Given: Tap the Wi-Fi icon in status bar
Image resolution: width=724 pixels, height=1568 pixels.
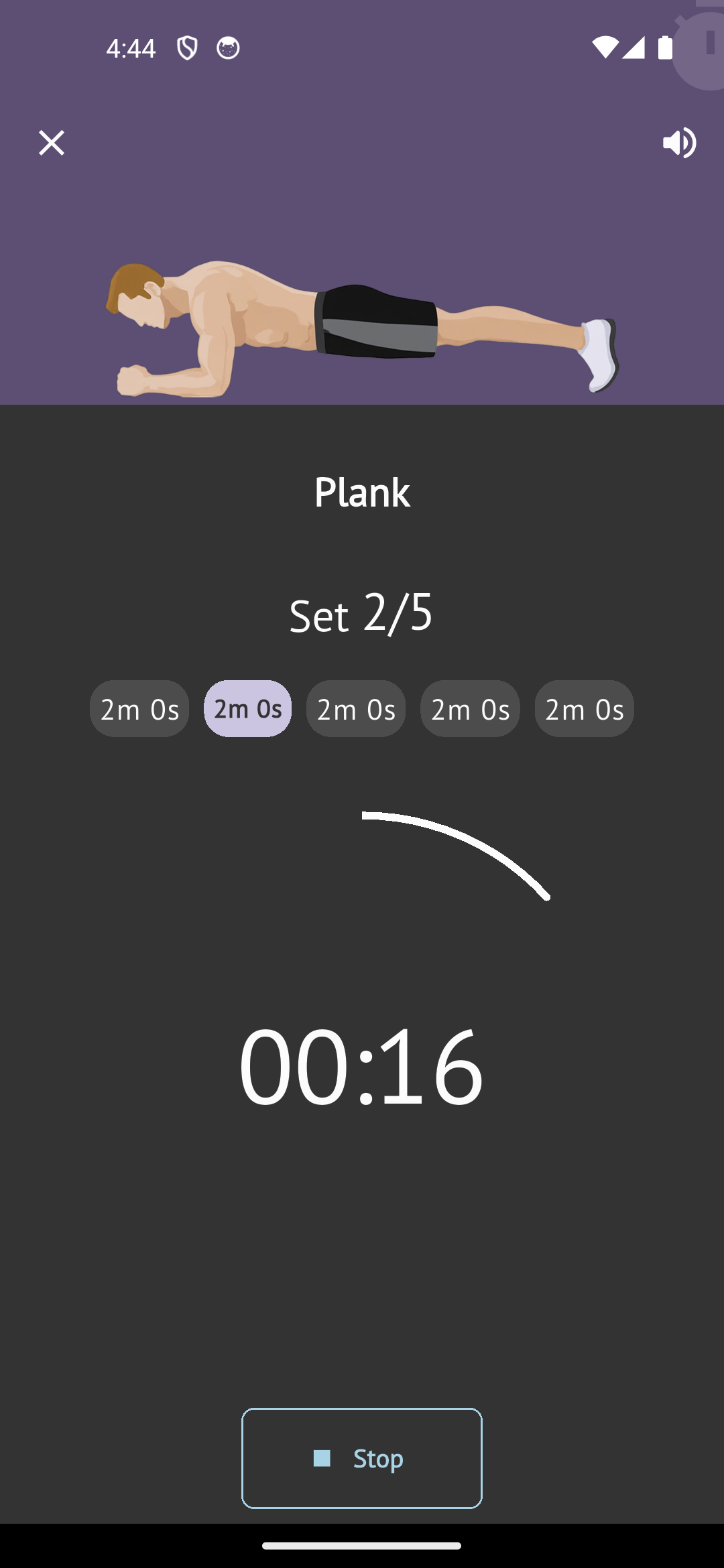Looking at the screenshot, I should click(605, 48).
